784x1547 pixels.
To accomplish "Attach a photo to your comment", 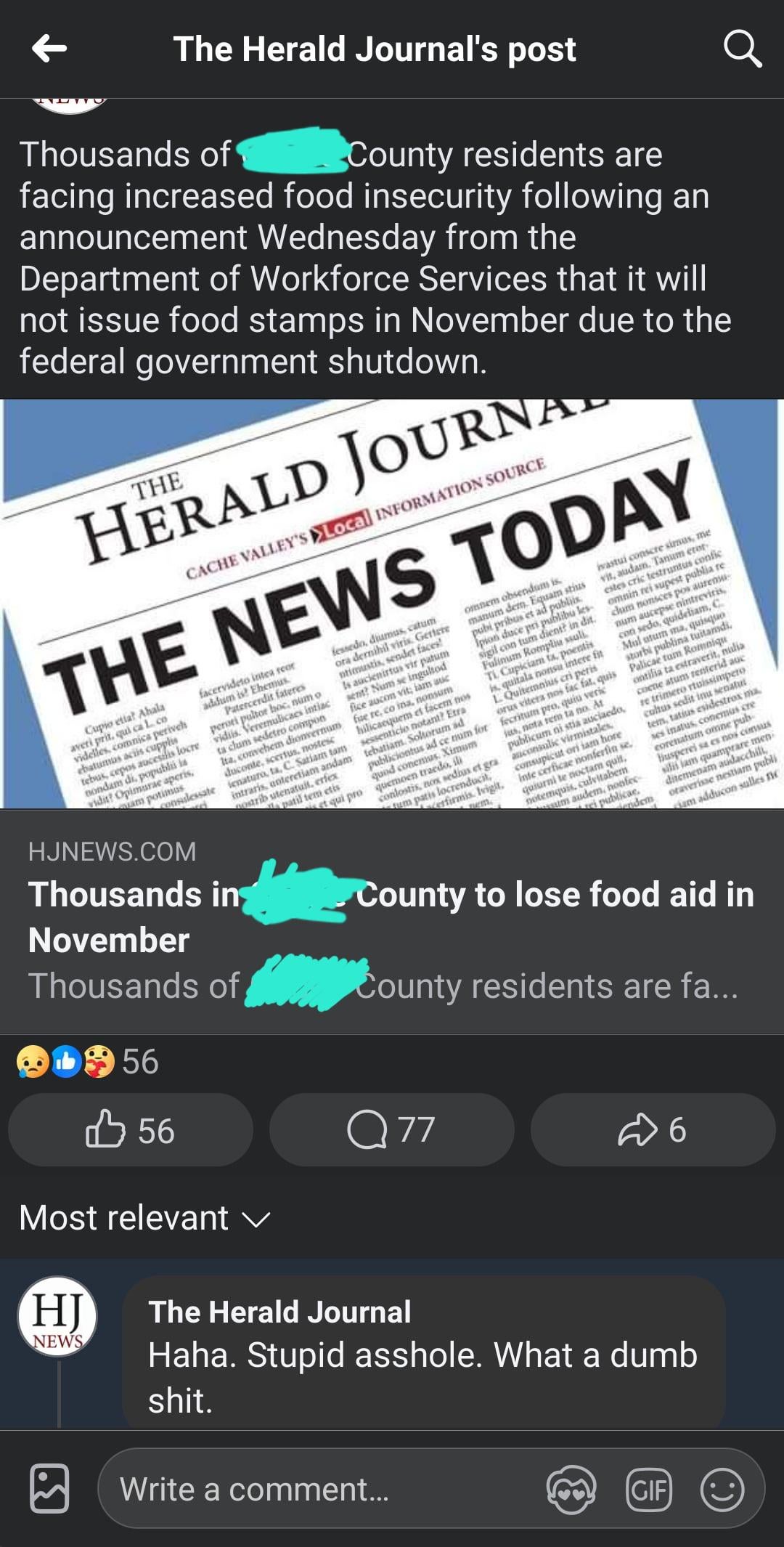I will pyautogui.click(x=49, y=1489).
